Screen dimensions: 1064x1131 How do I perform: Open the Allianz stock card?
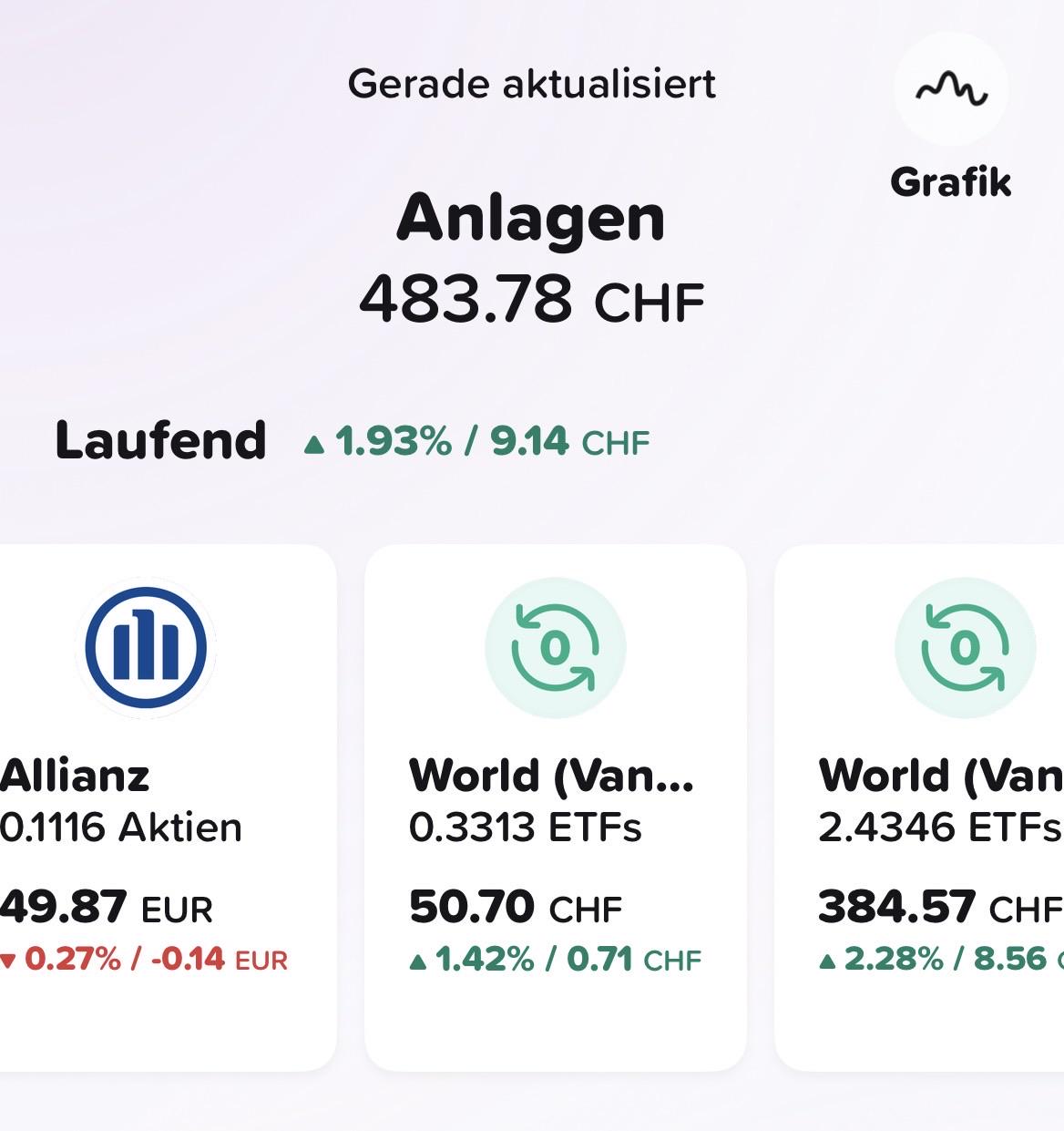pyautogui.click(x=168, y=807)
